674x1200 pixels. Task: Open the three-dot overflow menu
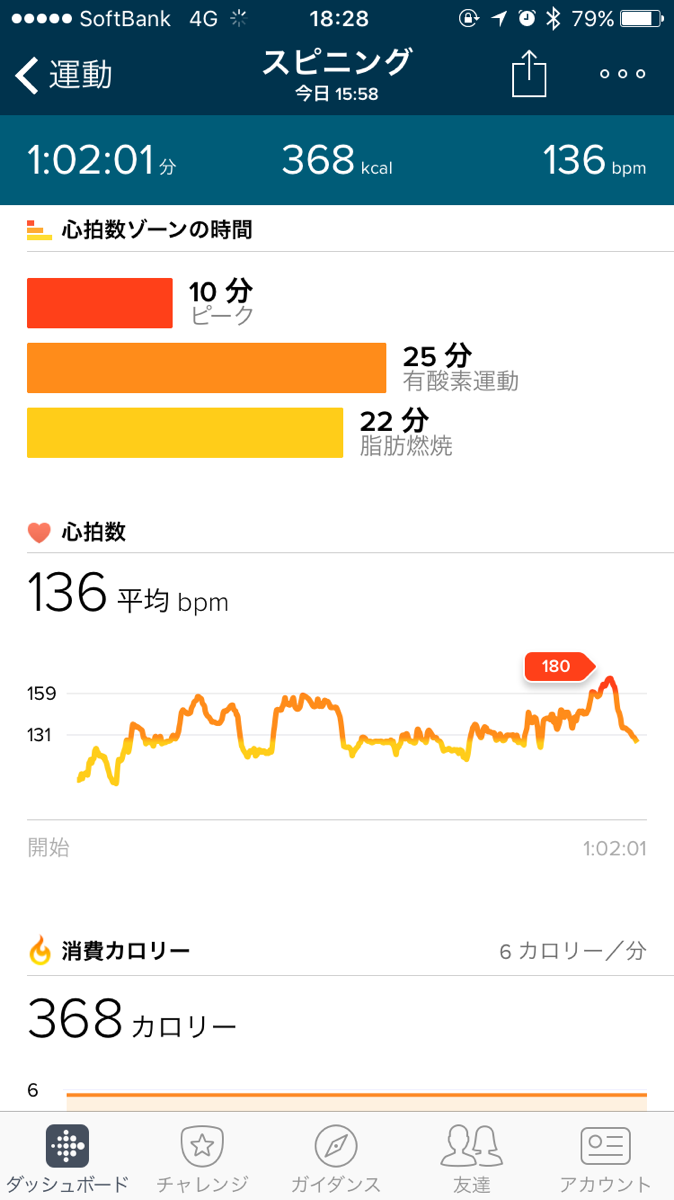[622, 75]
